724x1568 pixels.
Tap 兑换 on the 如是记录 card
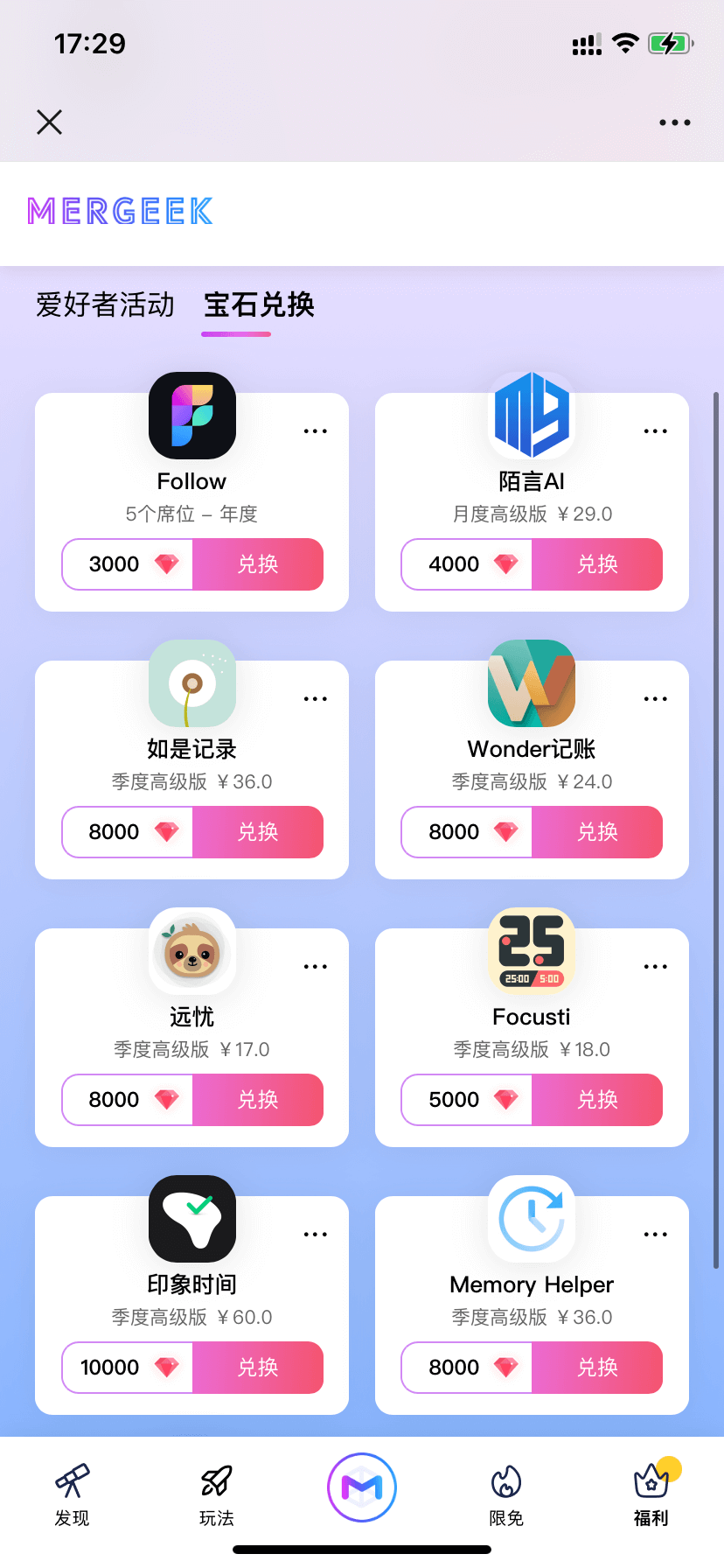pyautogui.click(x=258, y=832)
